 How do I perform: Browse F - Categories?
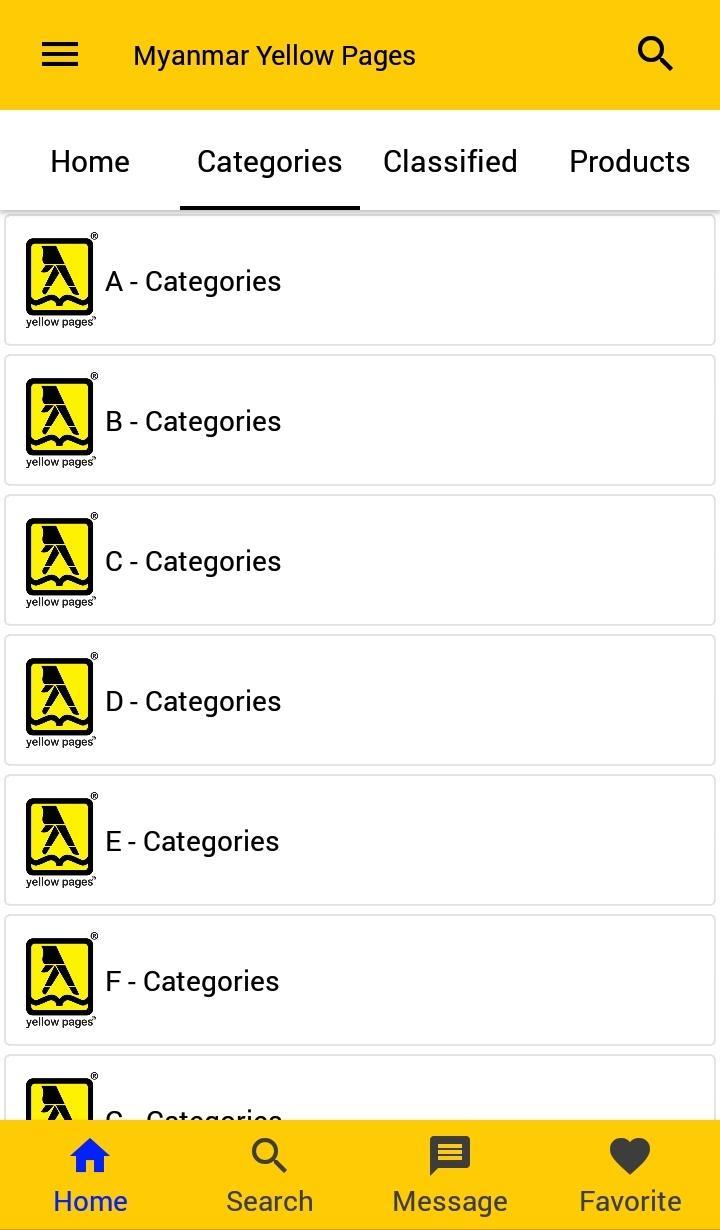coord(360,981)
